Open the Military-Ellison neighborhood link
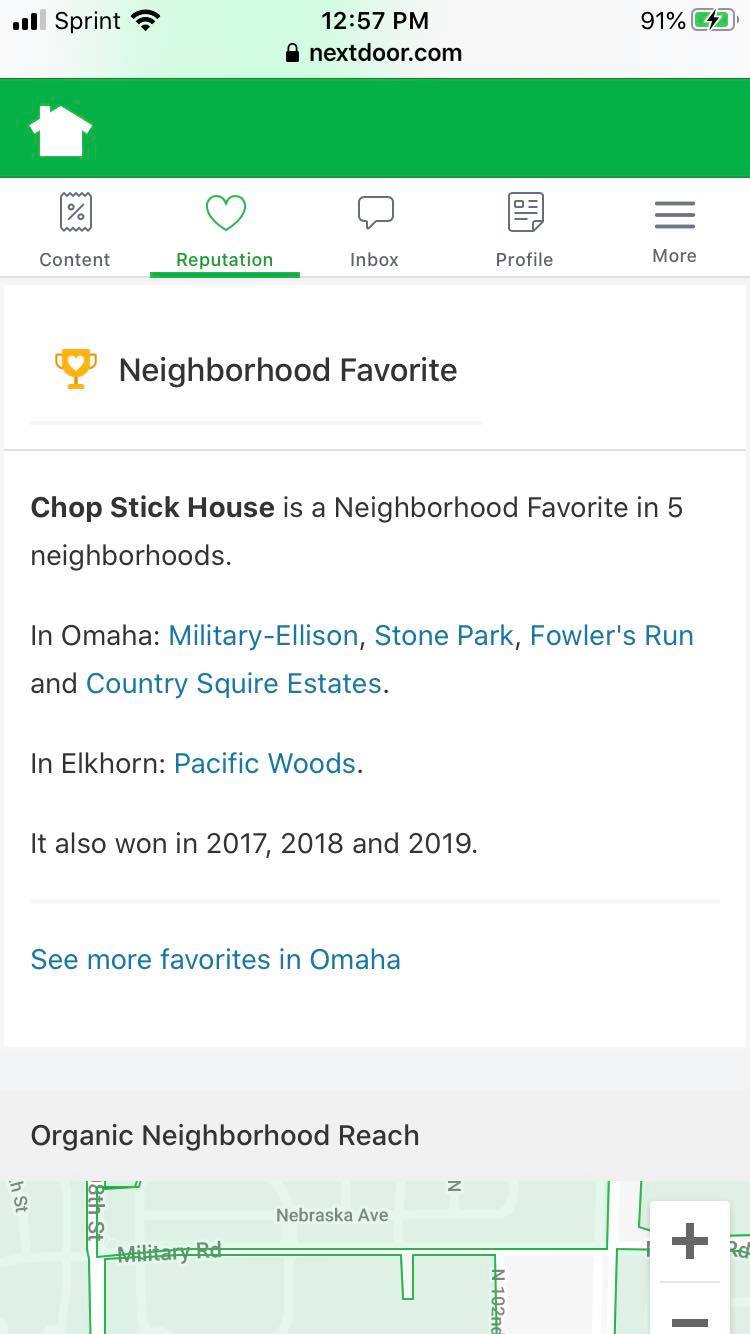 click(263, 636)
